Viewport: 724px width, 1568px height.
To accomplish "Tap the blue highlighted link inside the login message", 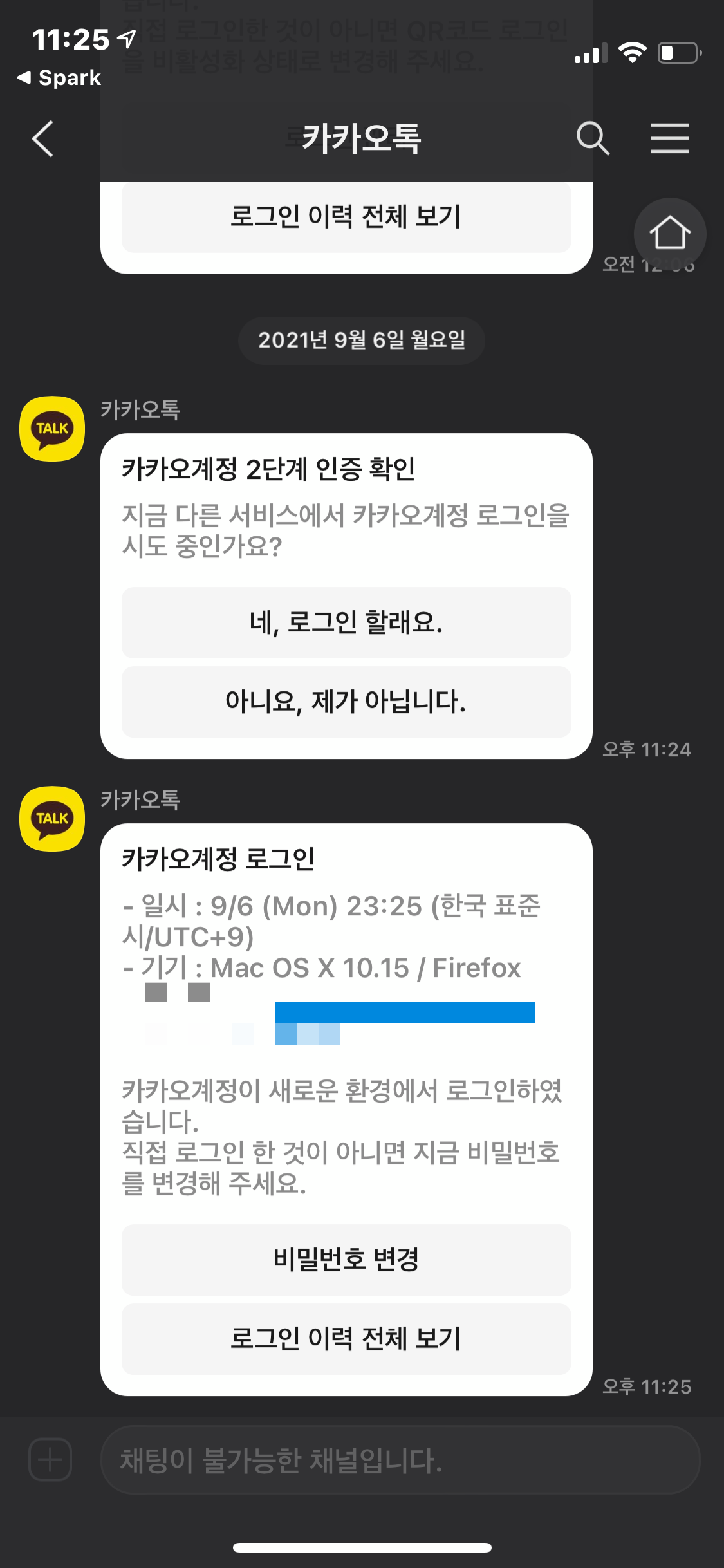I will pos(405,1011).
